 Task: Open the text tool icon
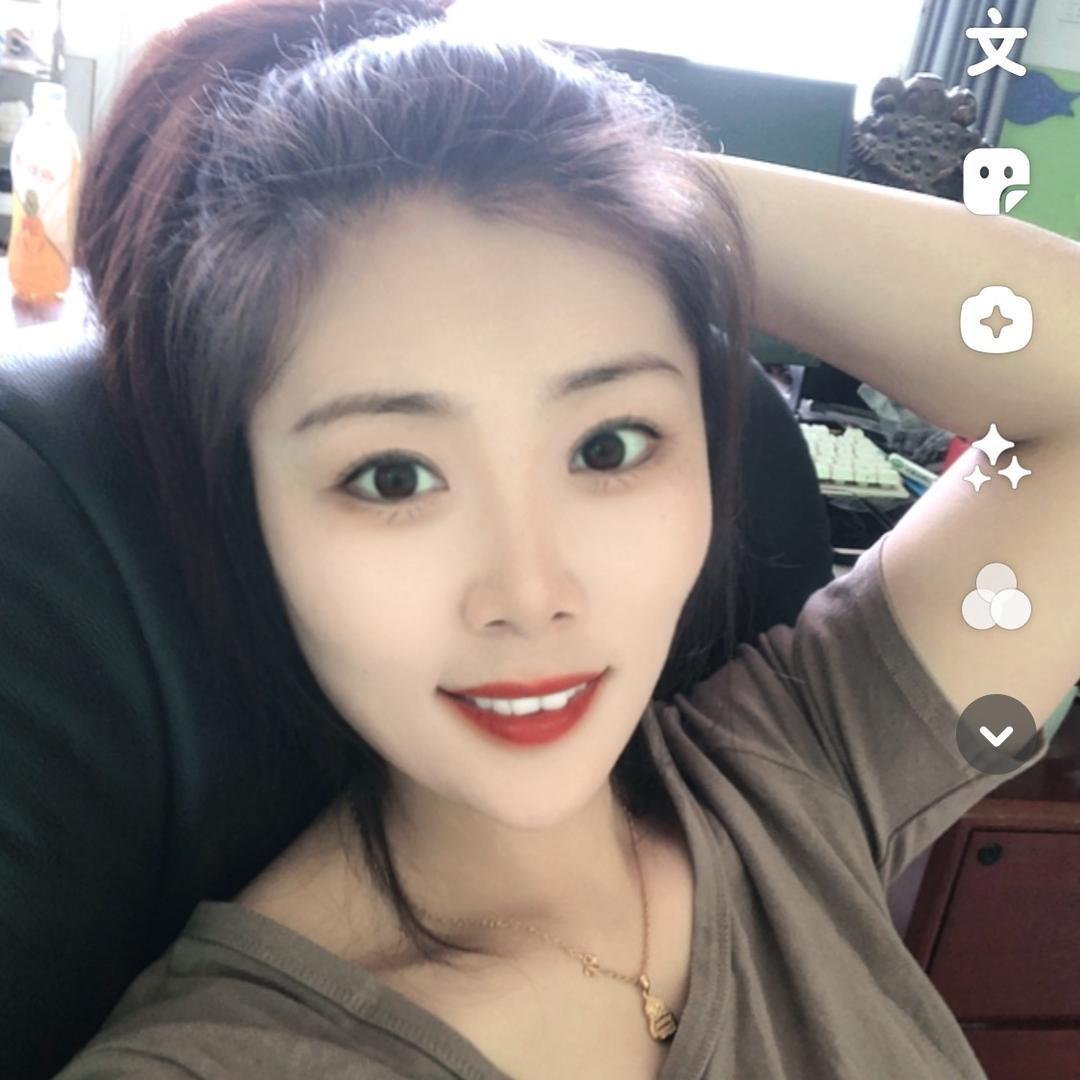pyautogui.click(x=996, y=42)
